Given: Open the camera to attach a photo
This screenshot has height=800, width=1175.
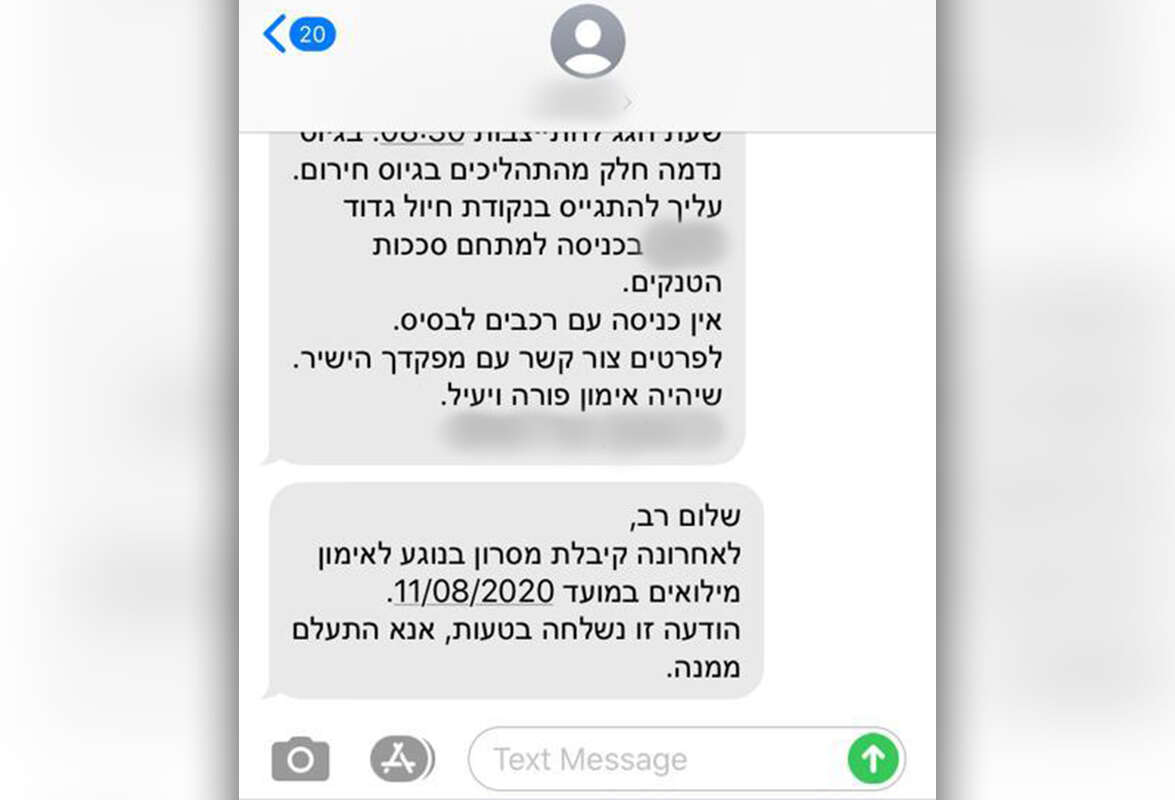Looking at the screenshot, I should tap(300, 760).
